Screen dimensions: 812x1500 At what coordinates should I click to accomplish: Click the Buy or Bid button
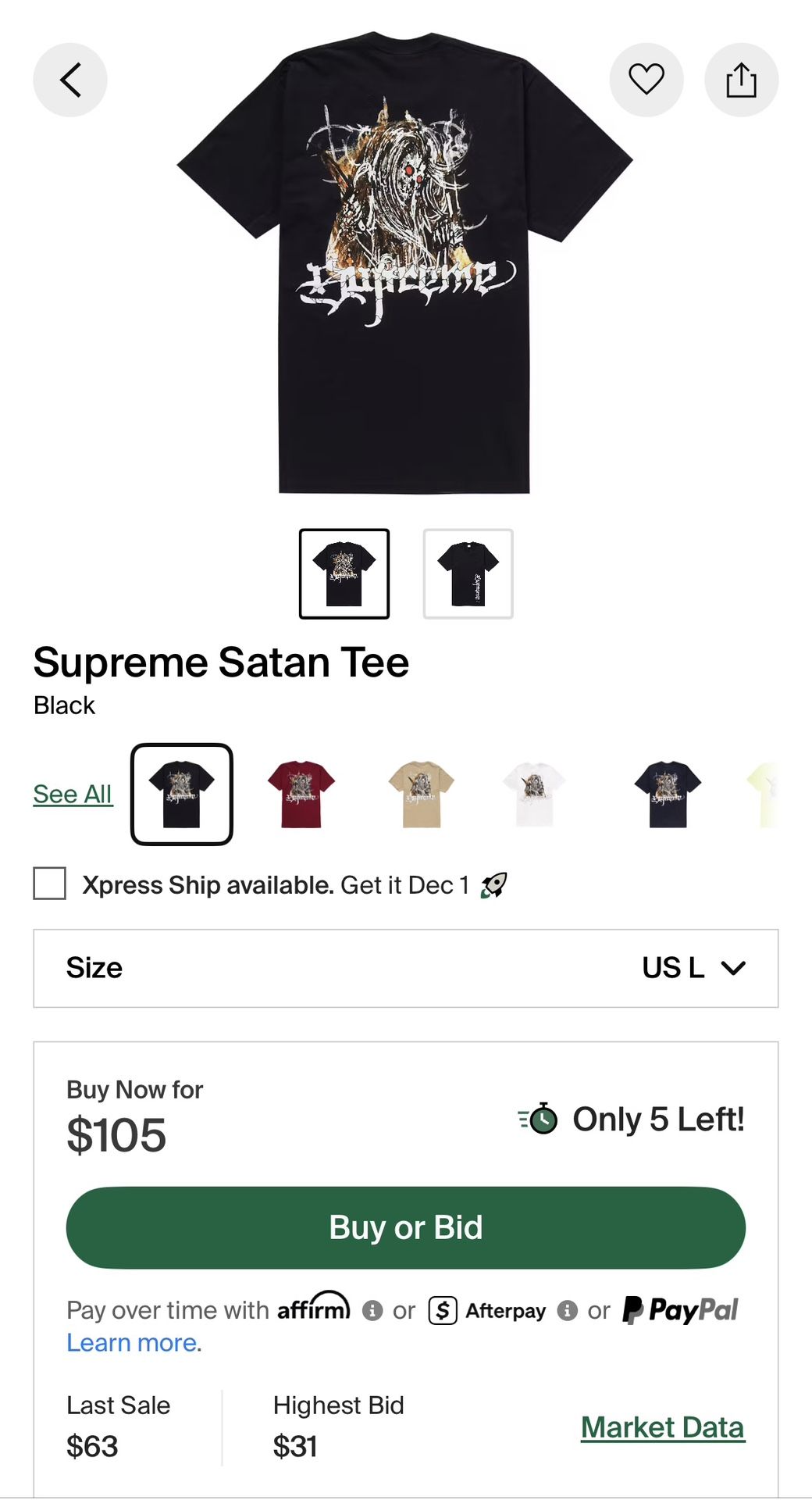pos(406,1227)
